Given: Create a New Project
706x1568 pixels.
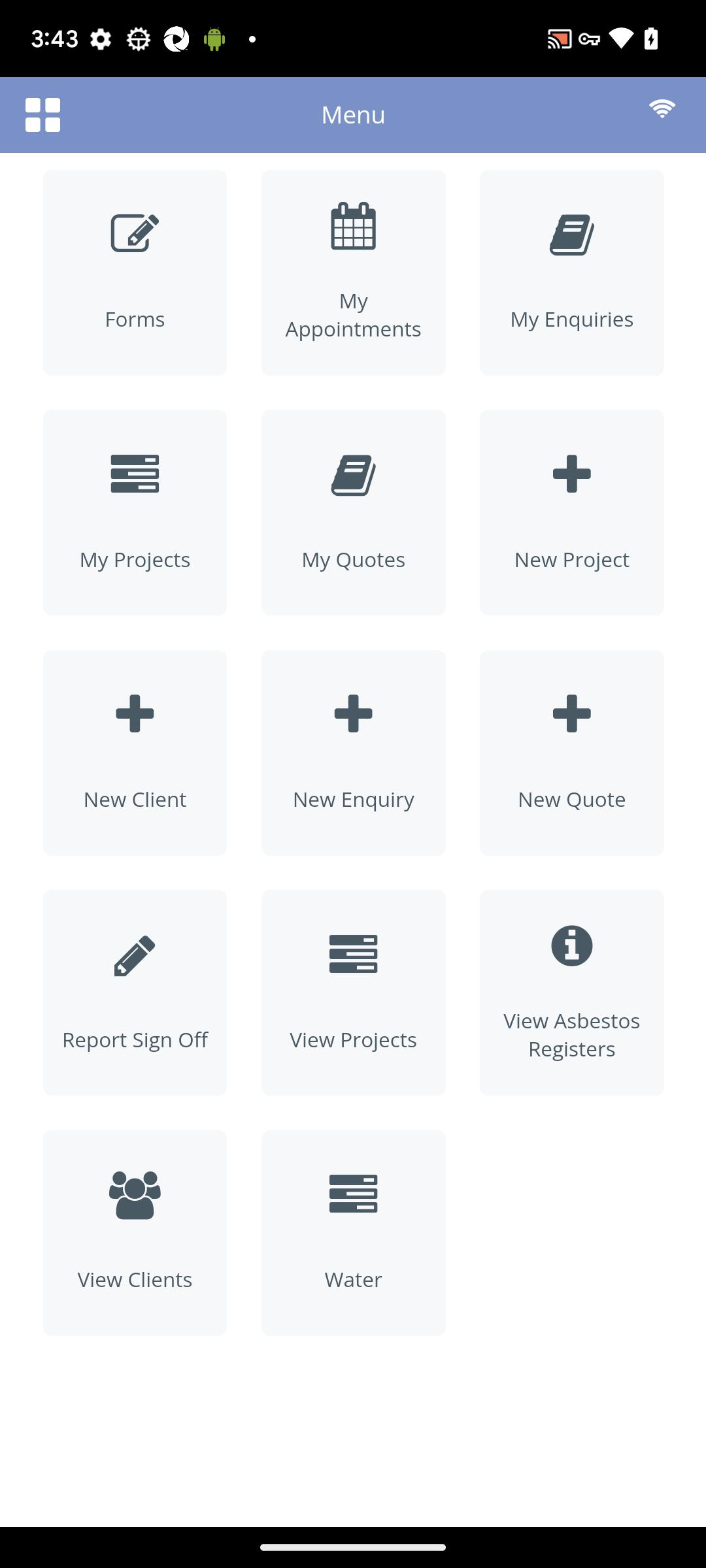Looking at the screenshot, I should pyautogui.click(x=571, y=512).
